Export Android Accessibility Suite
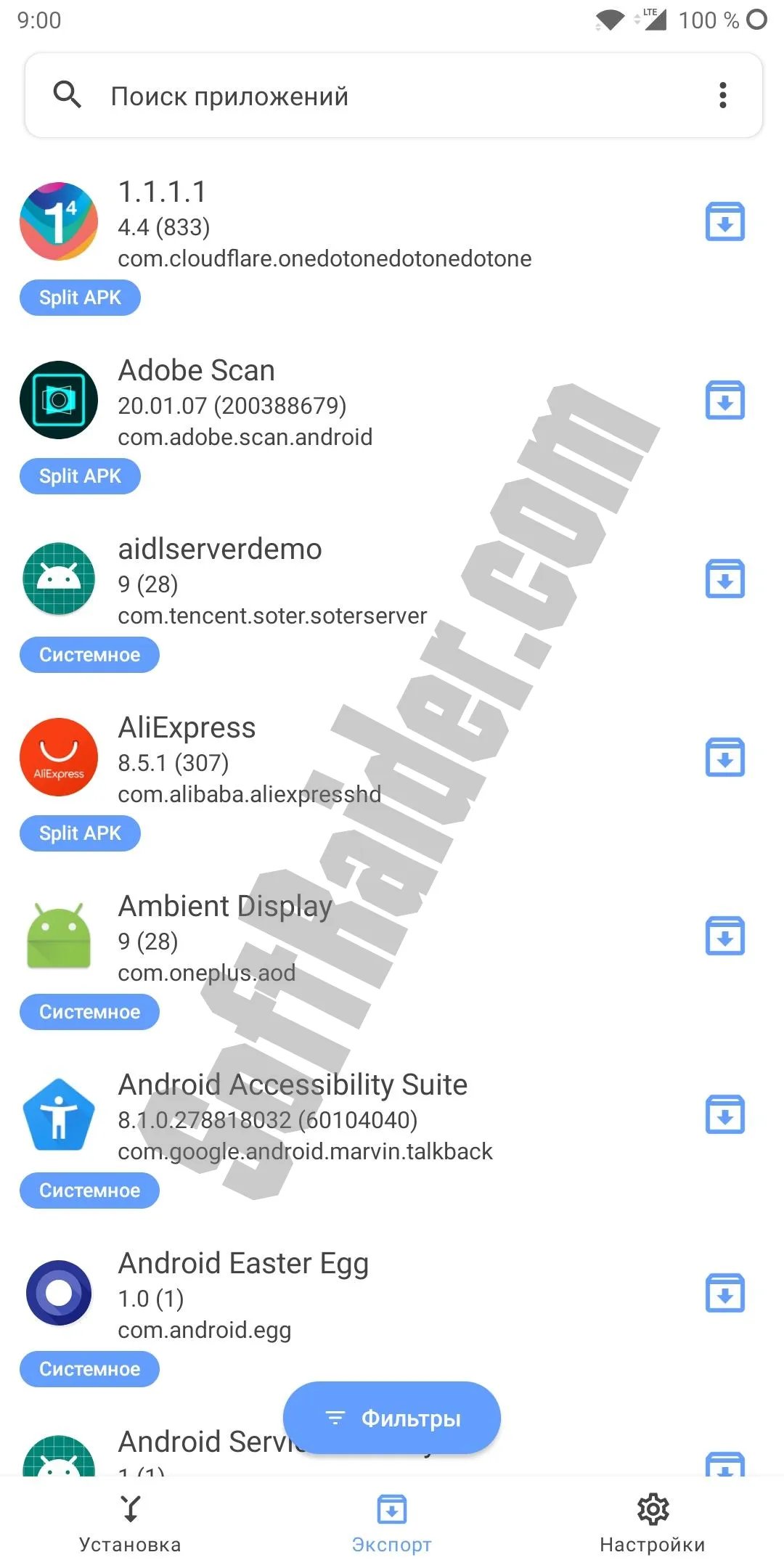 [724, 1114]
